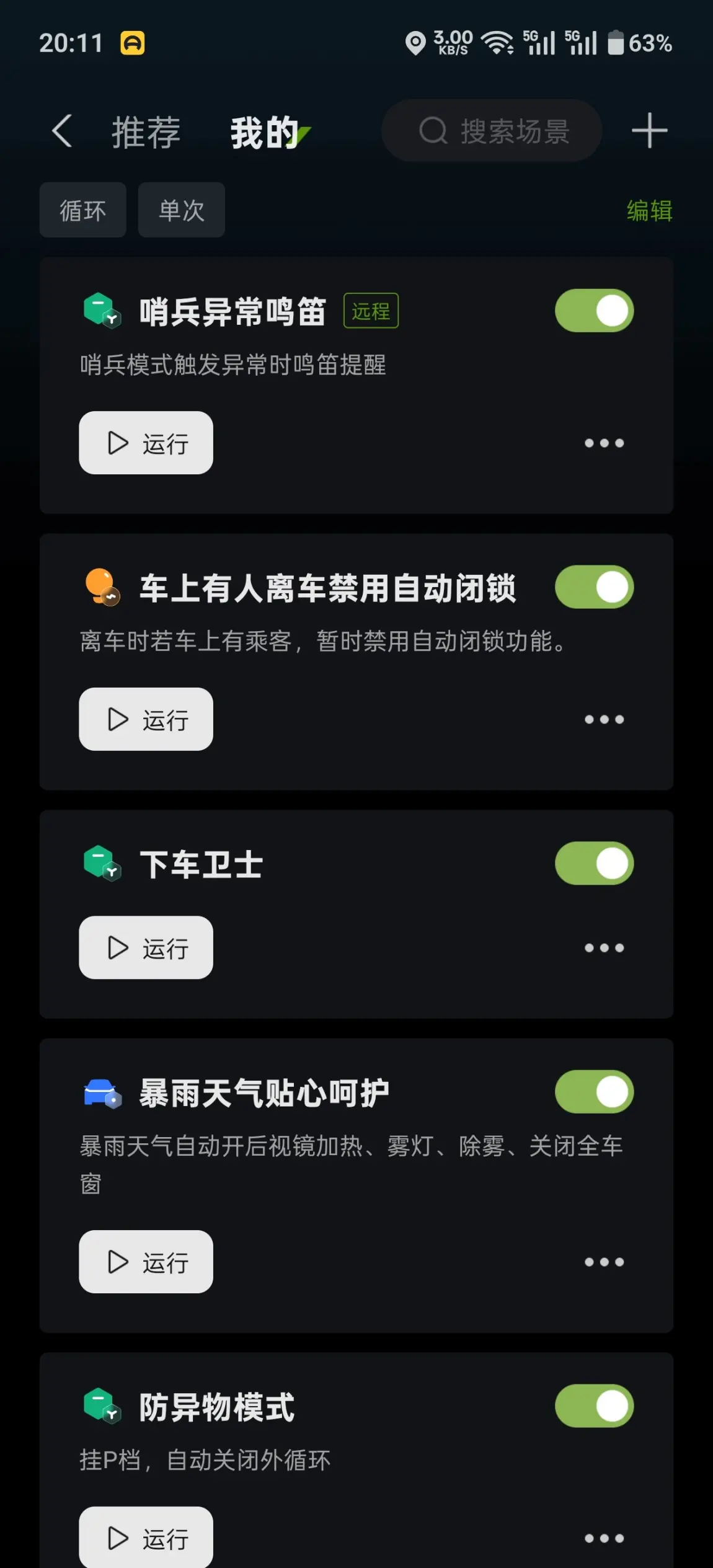Open more options for 下车卫士

[x=604, y=947]
